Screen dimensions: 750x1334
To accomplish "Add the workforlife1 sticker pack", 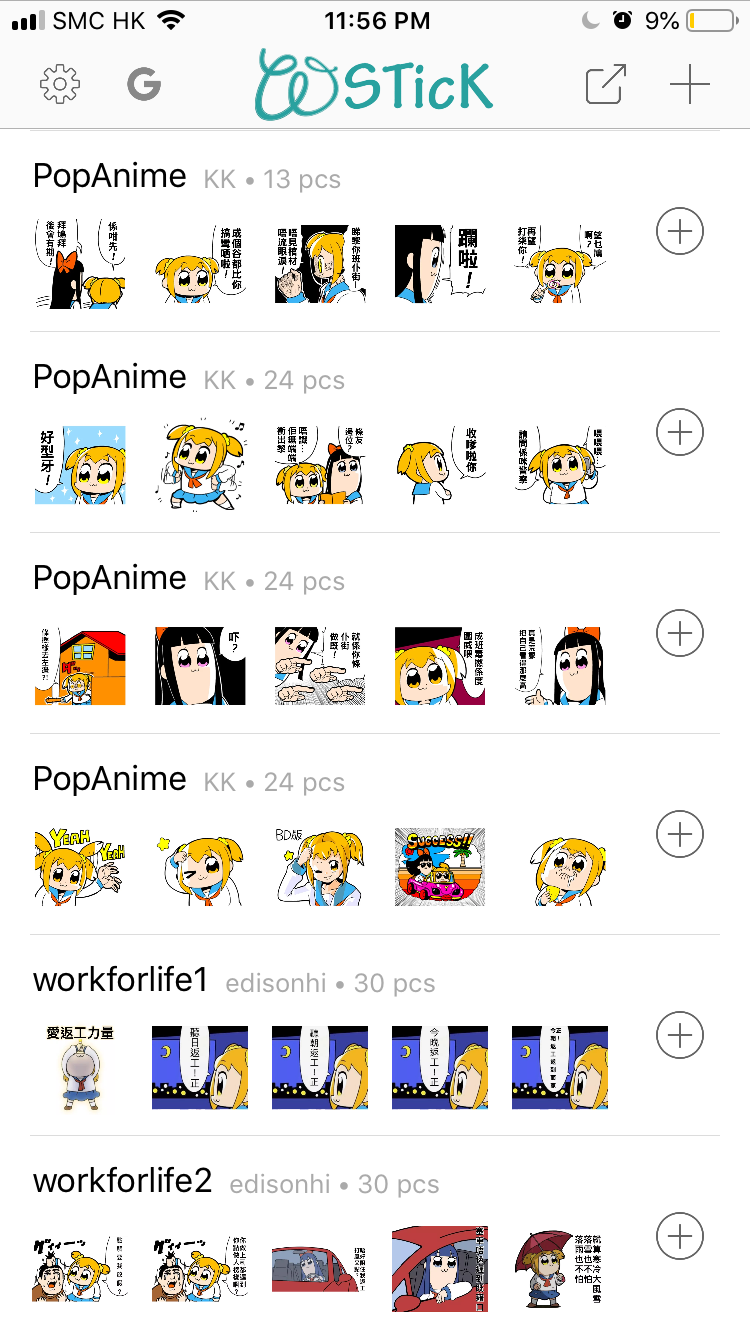I will (x=679, y=1035).
